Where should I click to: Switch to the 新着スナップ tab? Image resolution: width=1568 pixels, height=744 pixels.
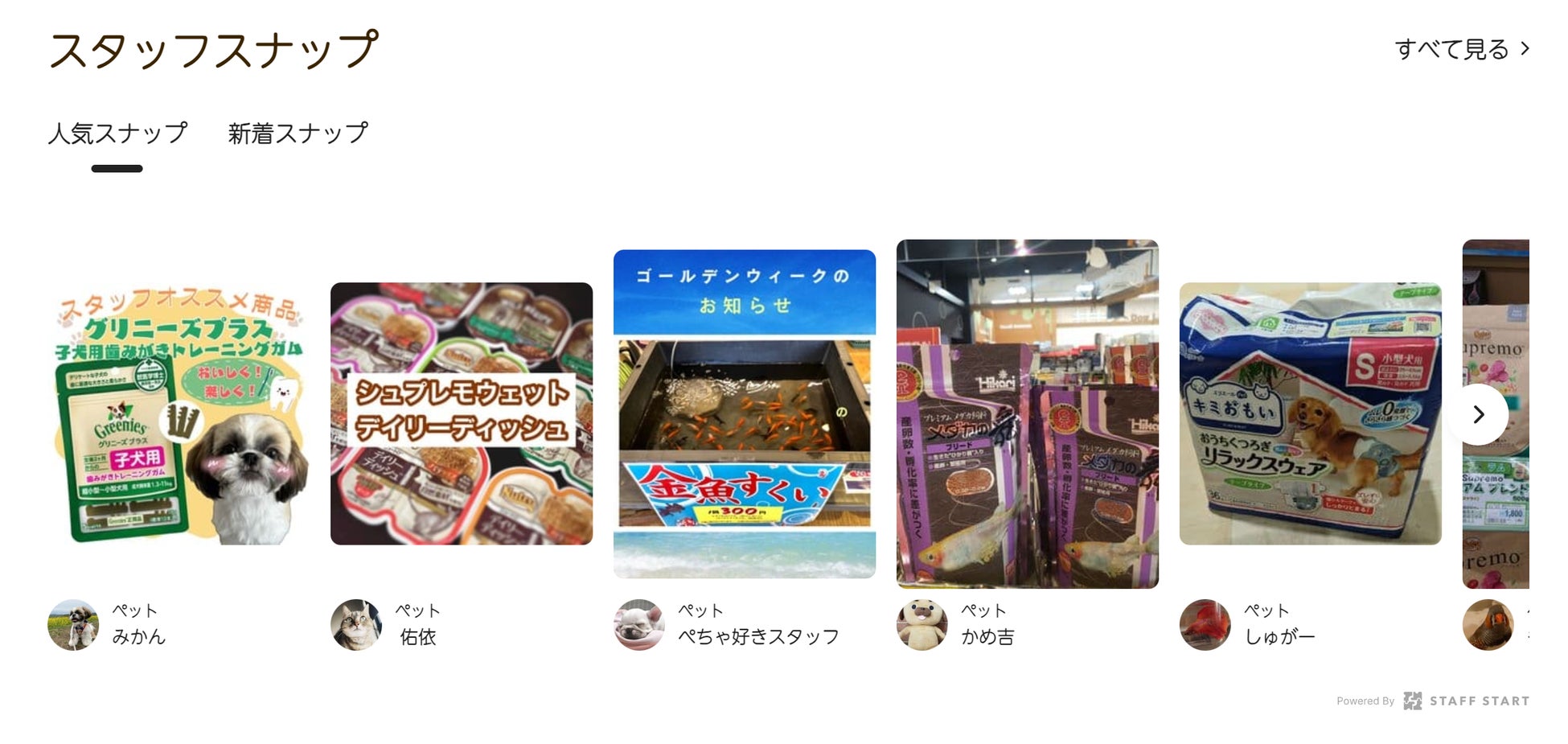(298, 134)
